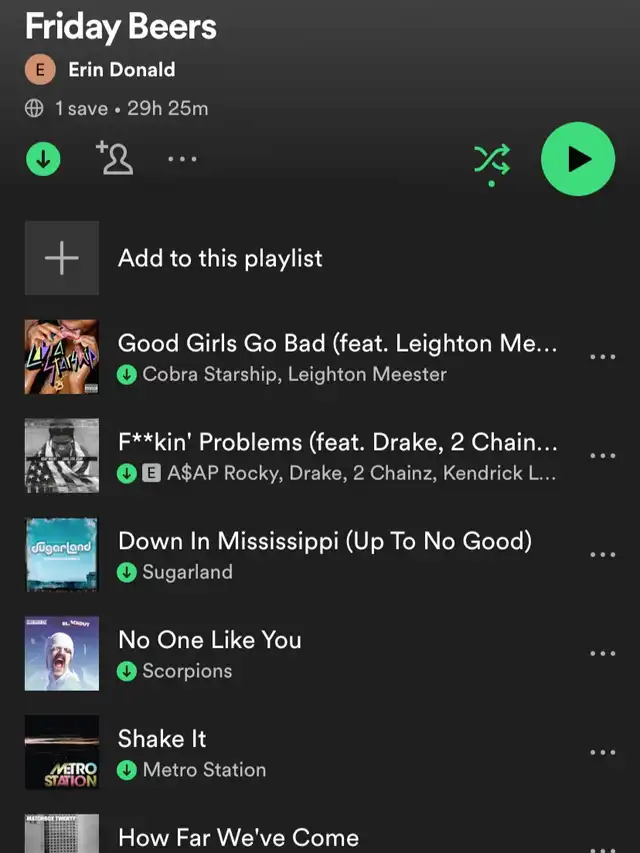Open options for Shake It

(x=602, y=753)
